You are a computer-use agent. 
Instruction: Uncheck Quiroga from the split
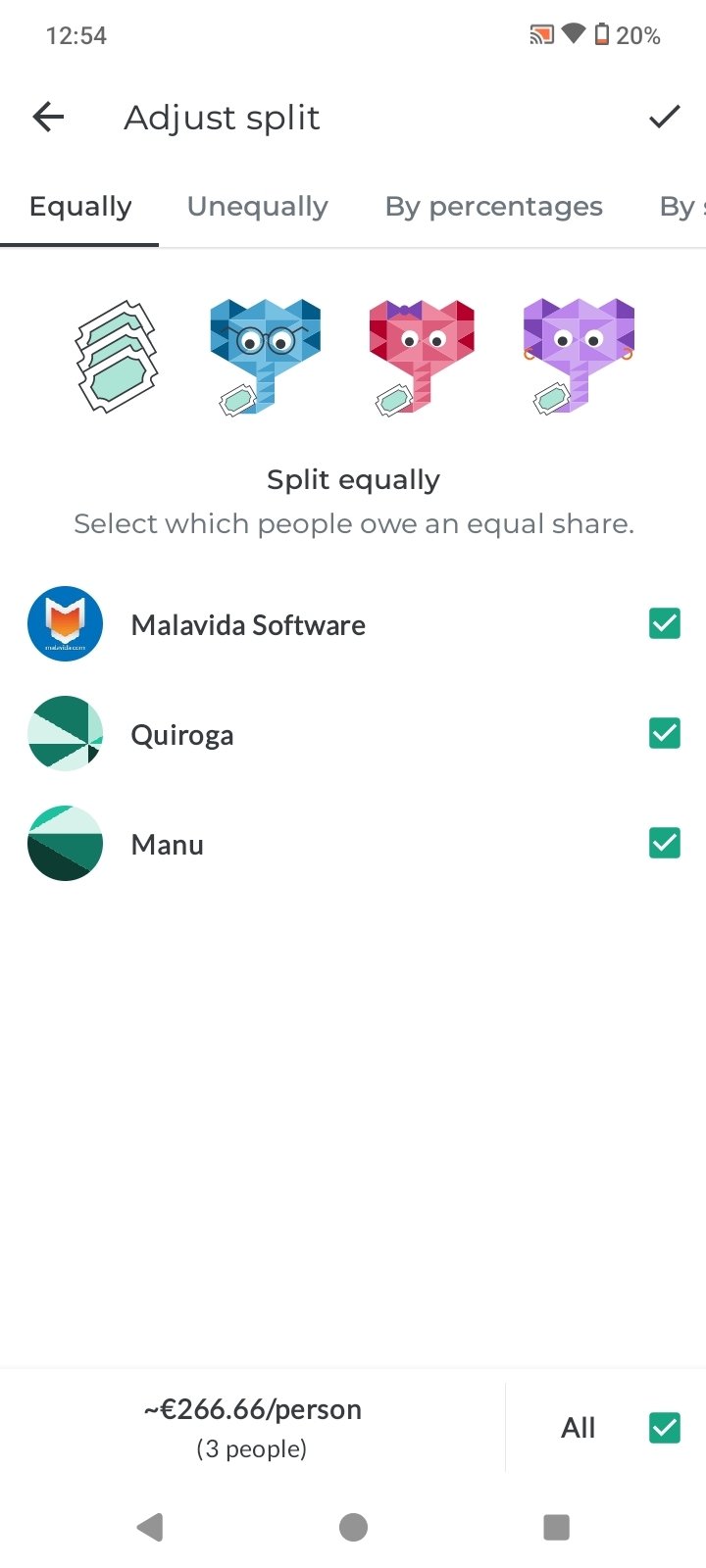[665, 733]
